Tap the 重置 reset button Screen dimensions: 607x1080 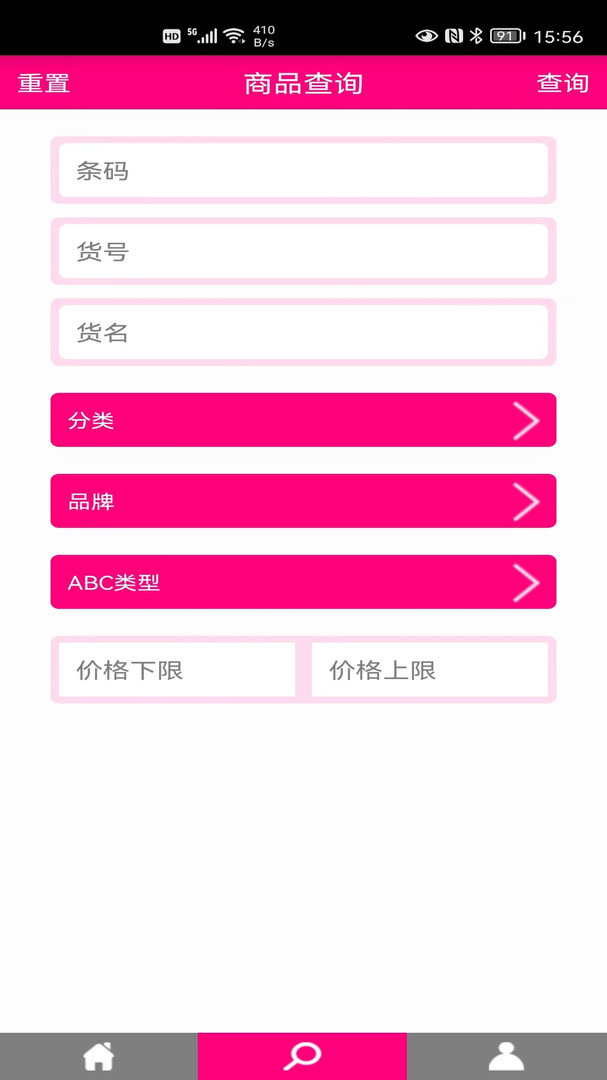tap(44, 83)
